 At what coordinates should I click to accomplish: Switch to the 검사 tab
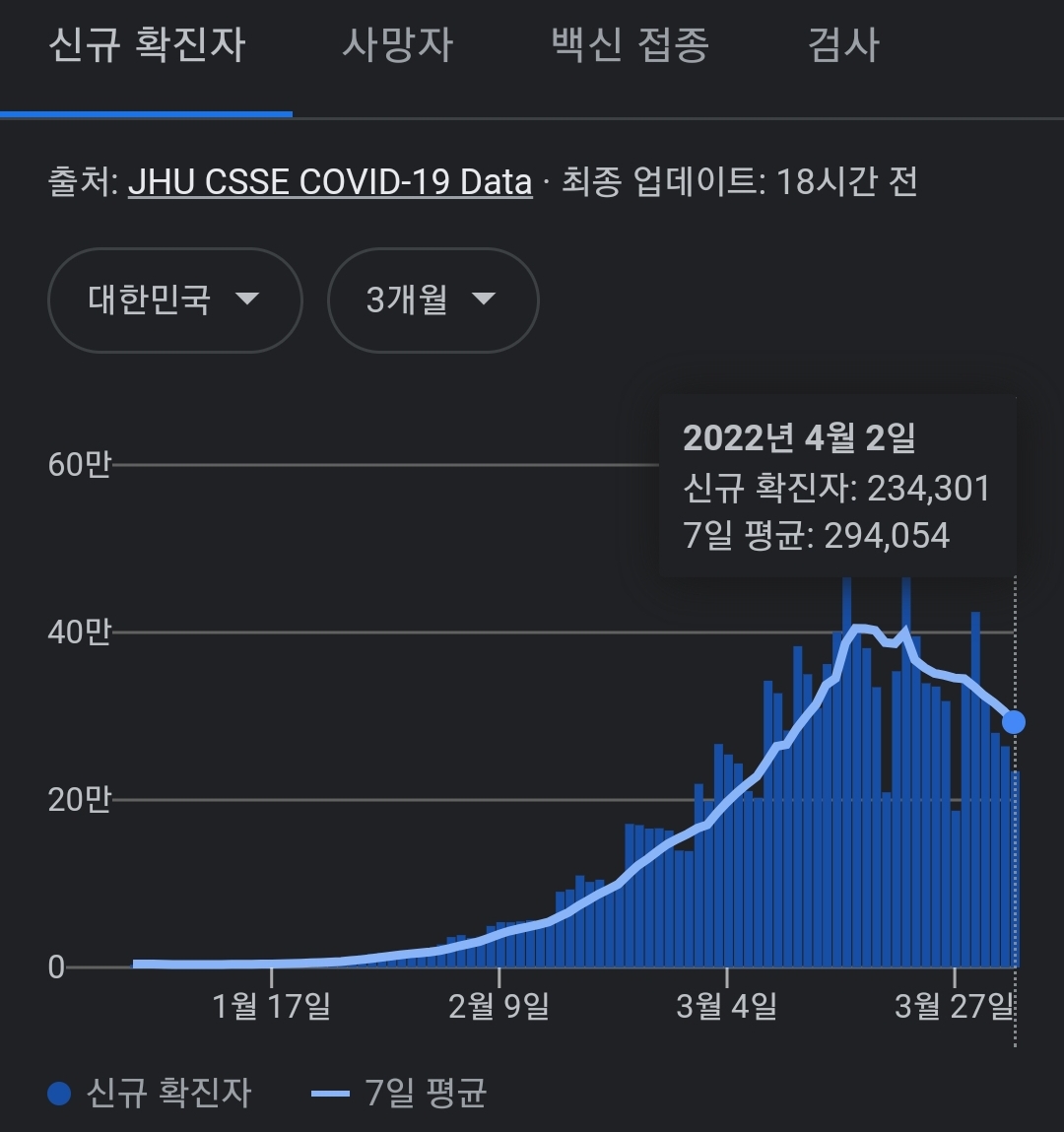[843, 44]
